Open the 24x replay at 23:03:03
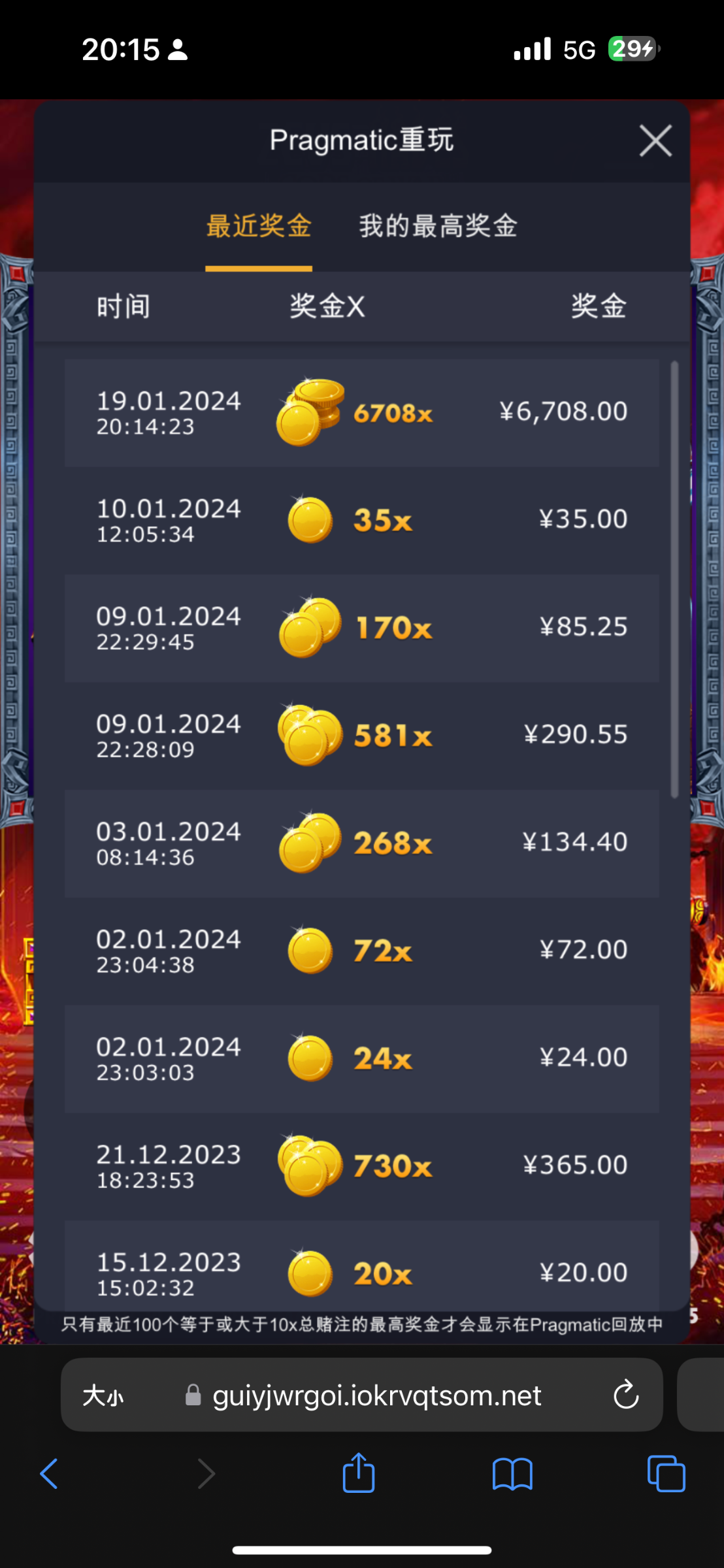This screenshot has height=1568, width=724. (361, 1058)
